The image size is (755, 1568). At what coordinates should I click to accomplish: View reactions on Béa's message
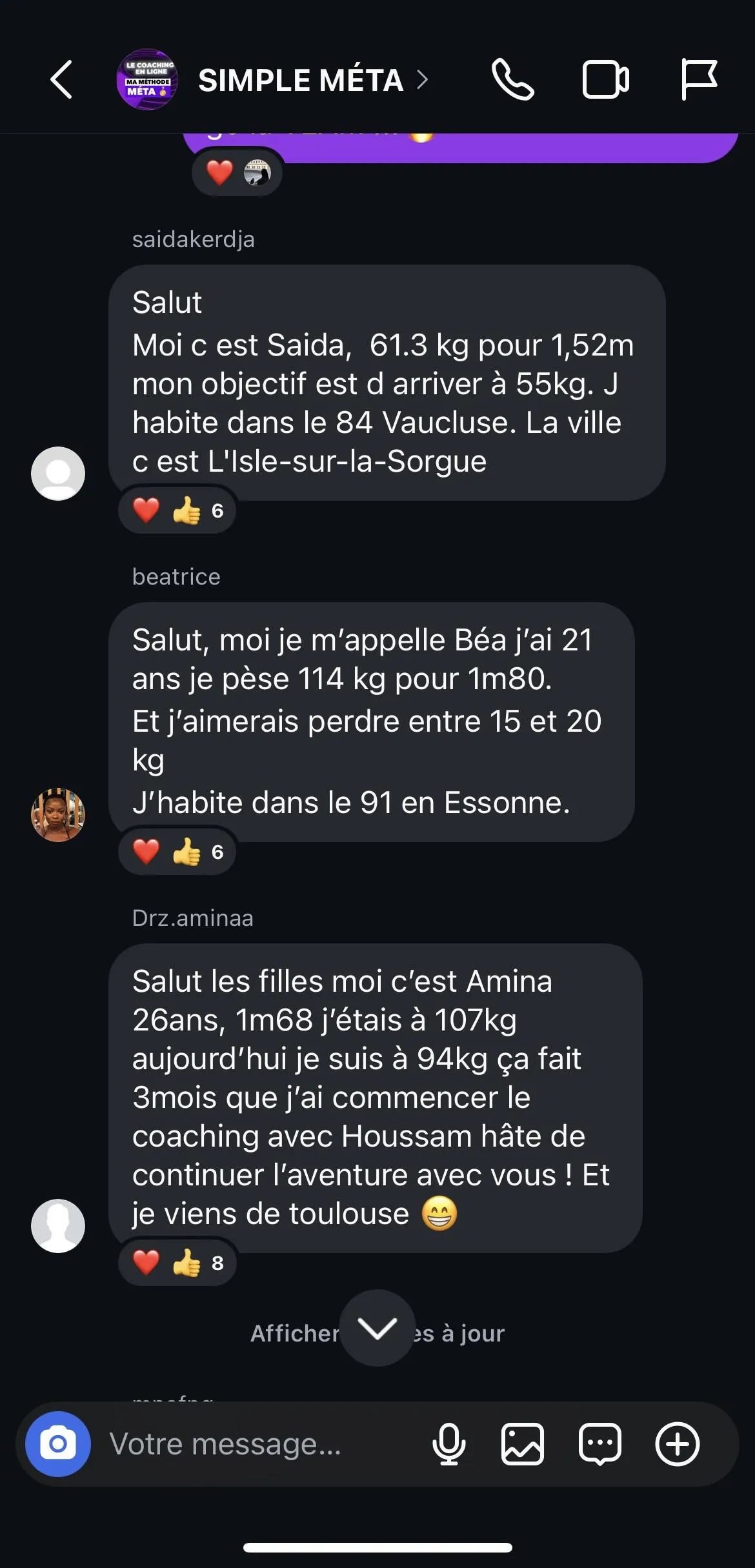177,852
